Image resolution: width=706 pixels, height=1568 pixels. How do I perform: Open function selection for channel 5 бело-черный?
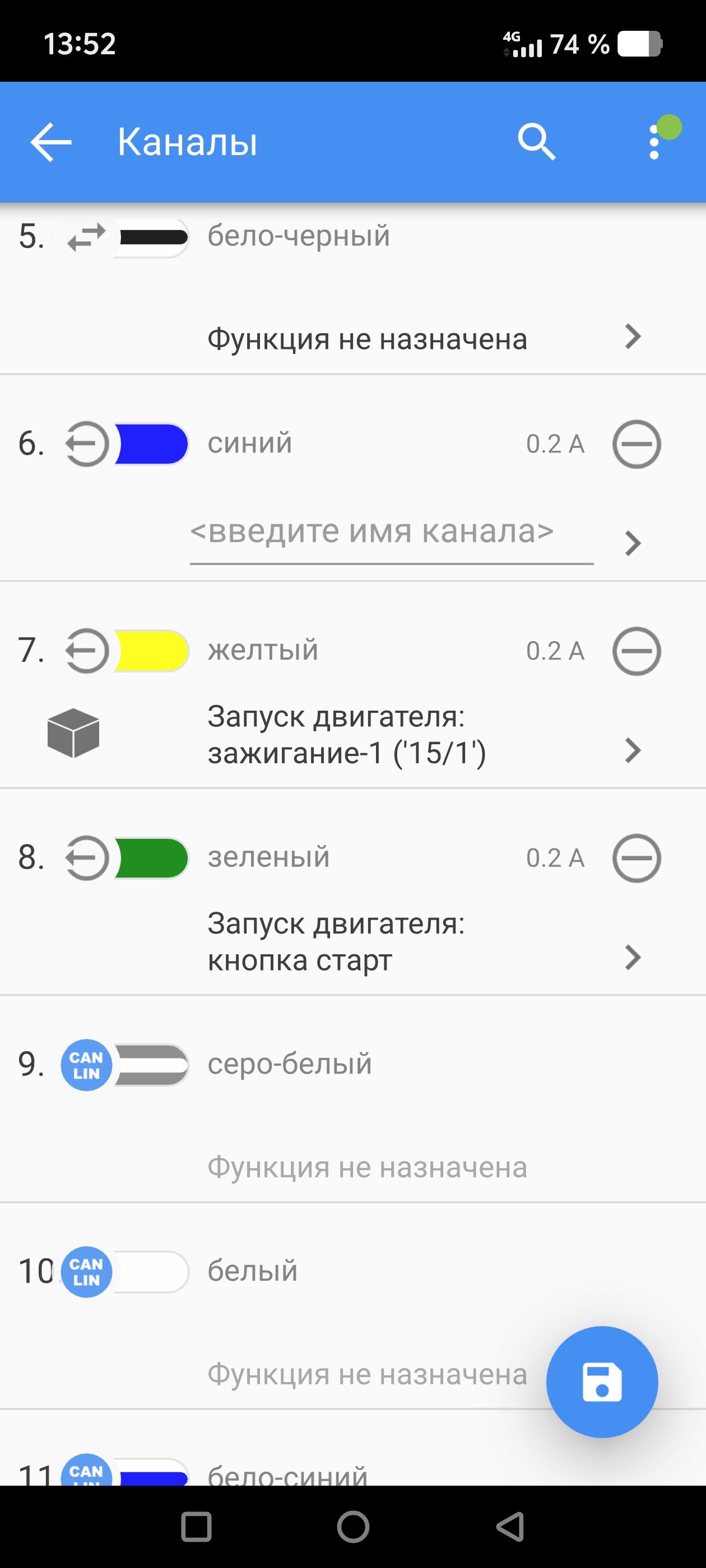(x=633, y=337)
